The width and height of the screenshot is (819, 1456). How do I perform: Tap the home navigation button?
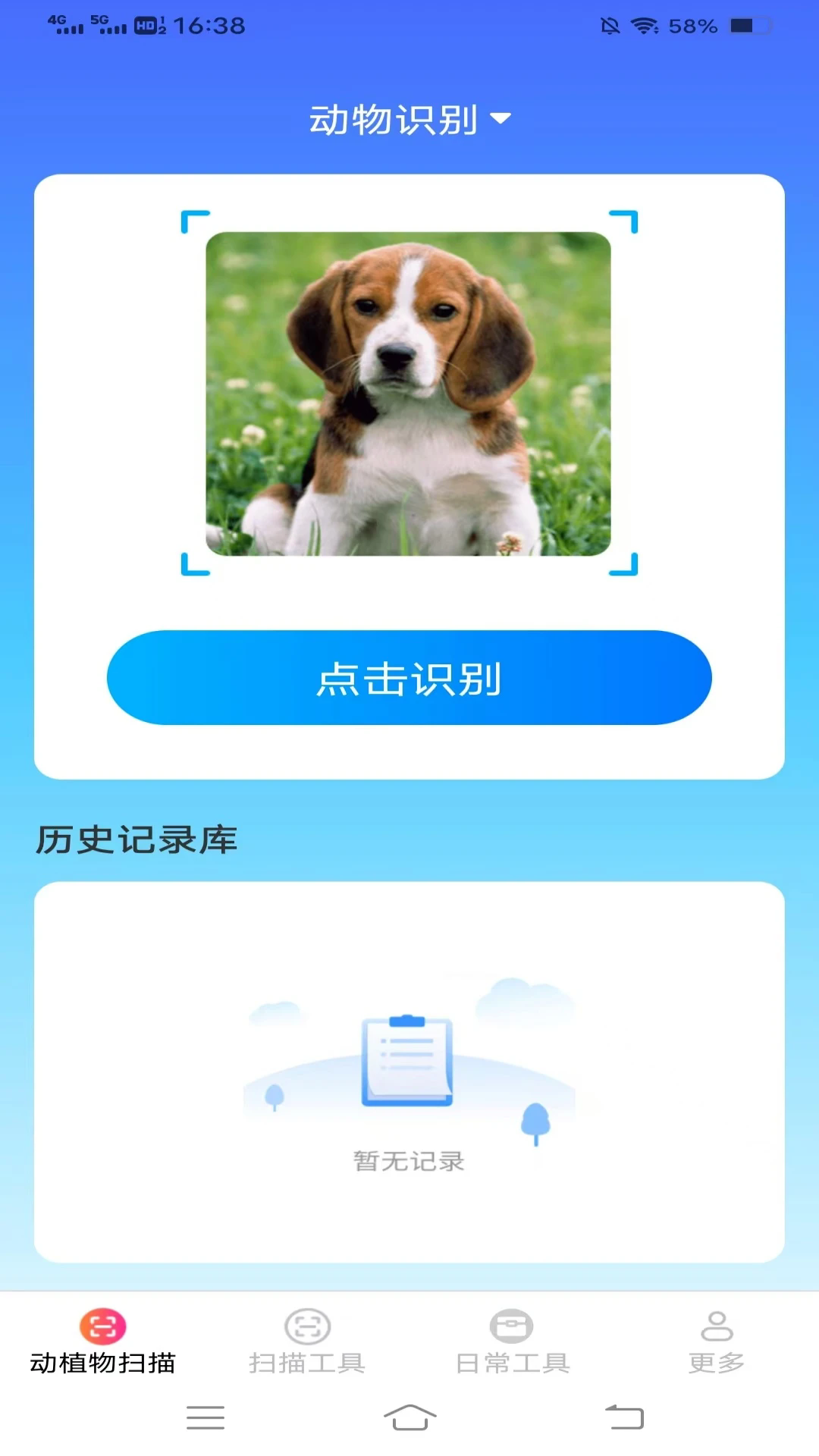[409, 1417]
